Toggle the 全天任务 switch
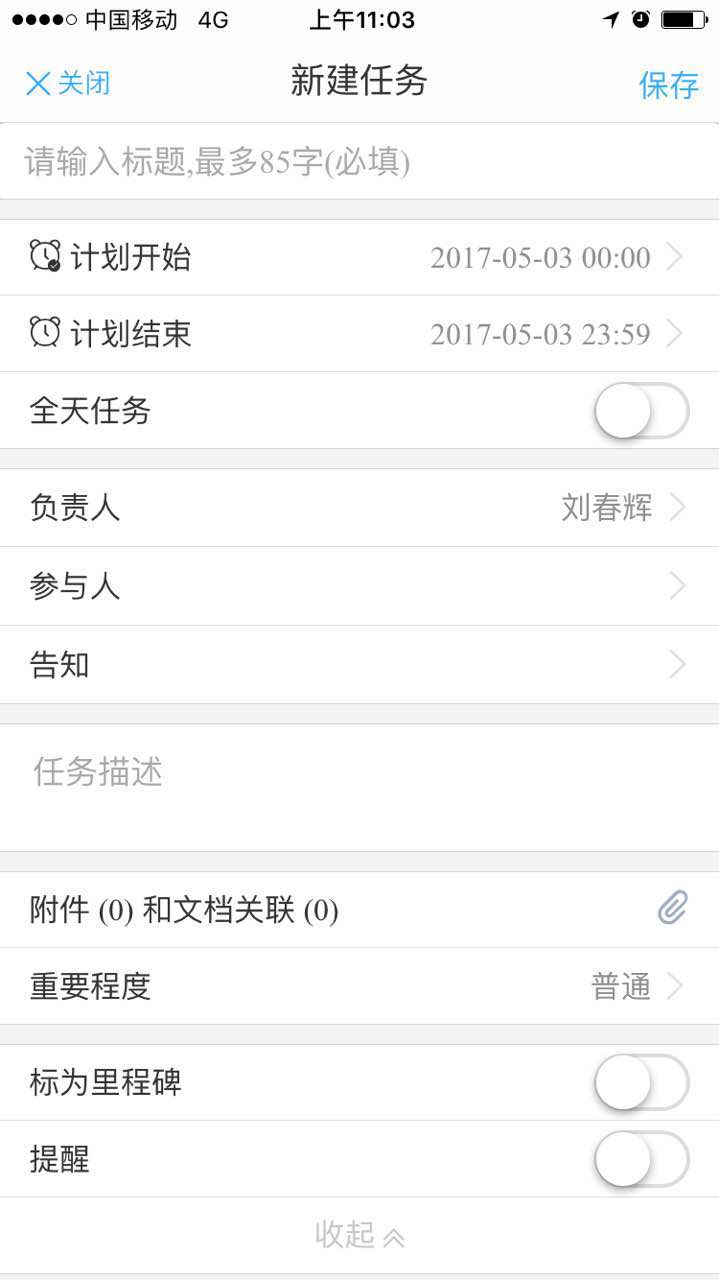 pos(641,411)
